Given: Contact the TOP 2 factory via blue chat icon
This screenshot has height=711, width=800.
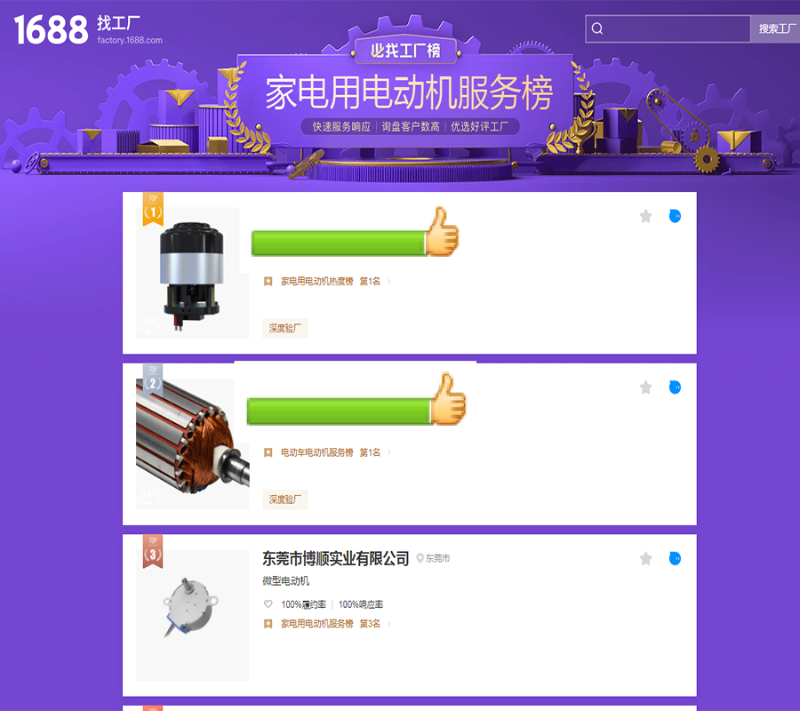Looking at the screenshot, I should 675,387.
